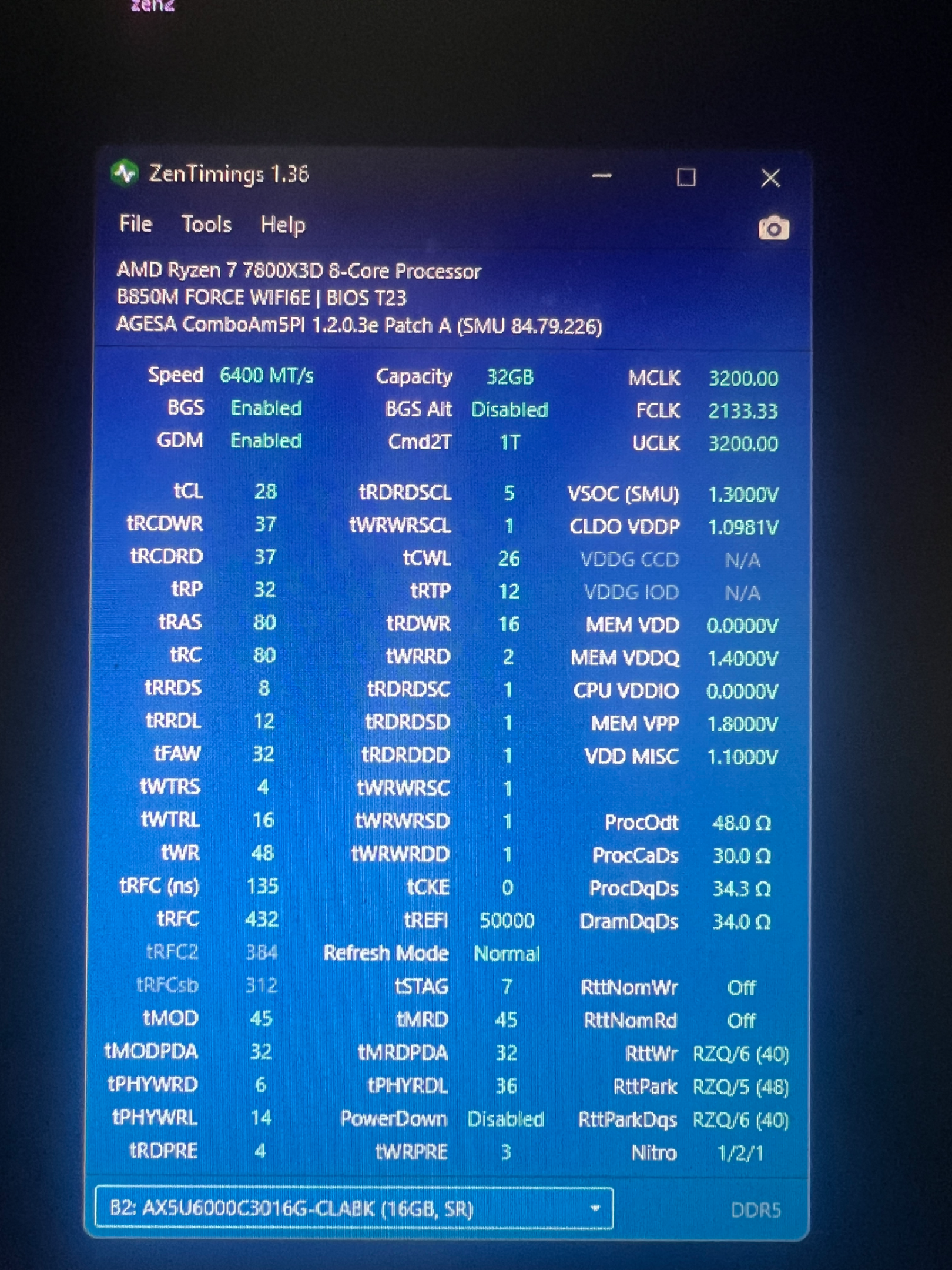Screen dimensions: 952x1270
Task: Take a screenshot with the camera icon
Action: [x=773, y=228]
